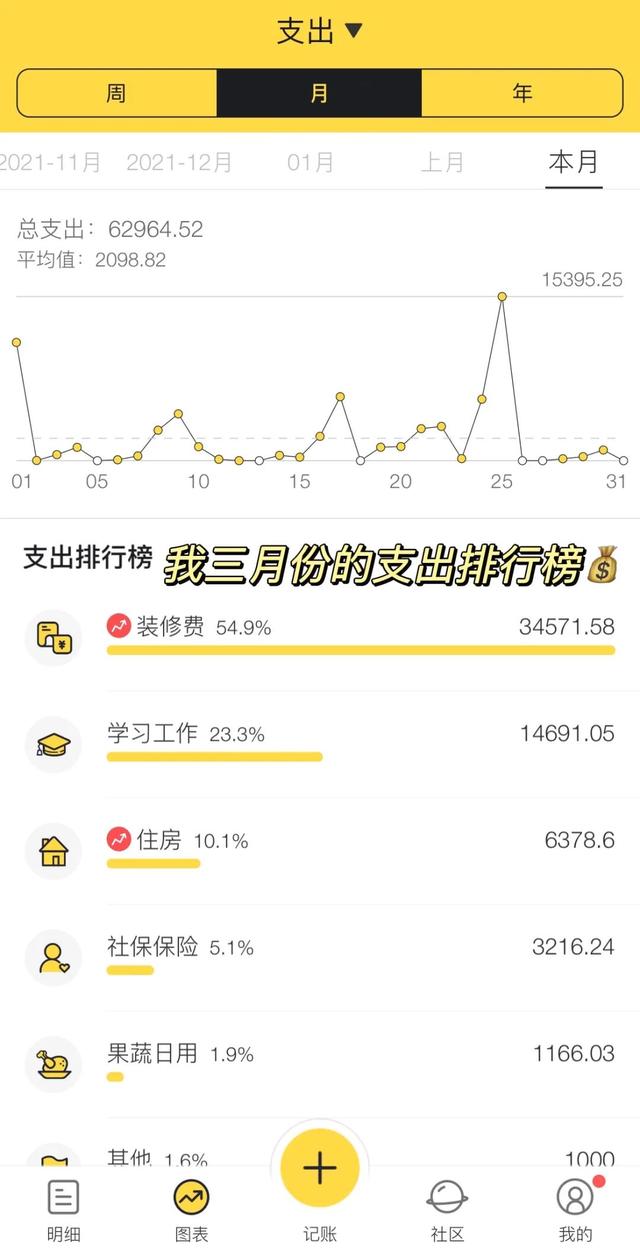
Task: Open the 我的 profile tab
Action: [575, 1210]
